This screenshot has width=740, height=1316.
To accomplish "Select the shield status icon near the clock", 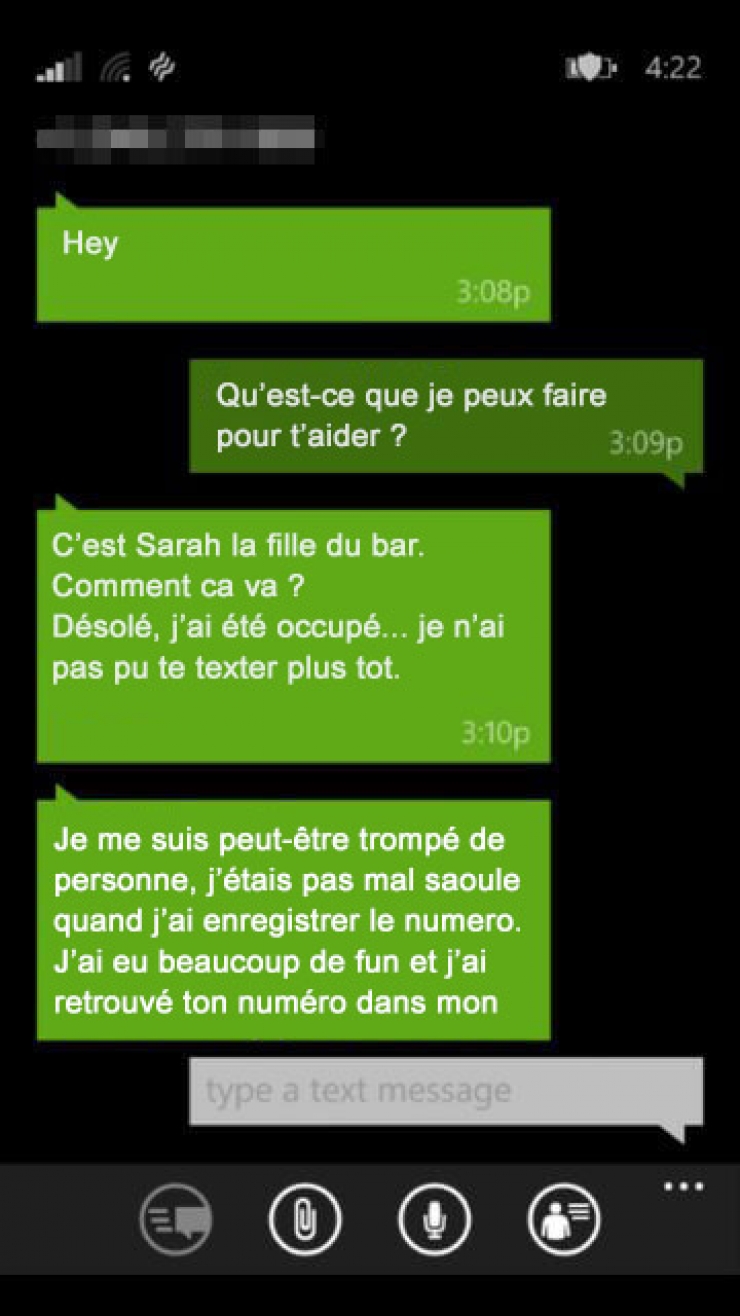I will coord(590,68).
